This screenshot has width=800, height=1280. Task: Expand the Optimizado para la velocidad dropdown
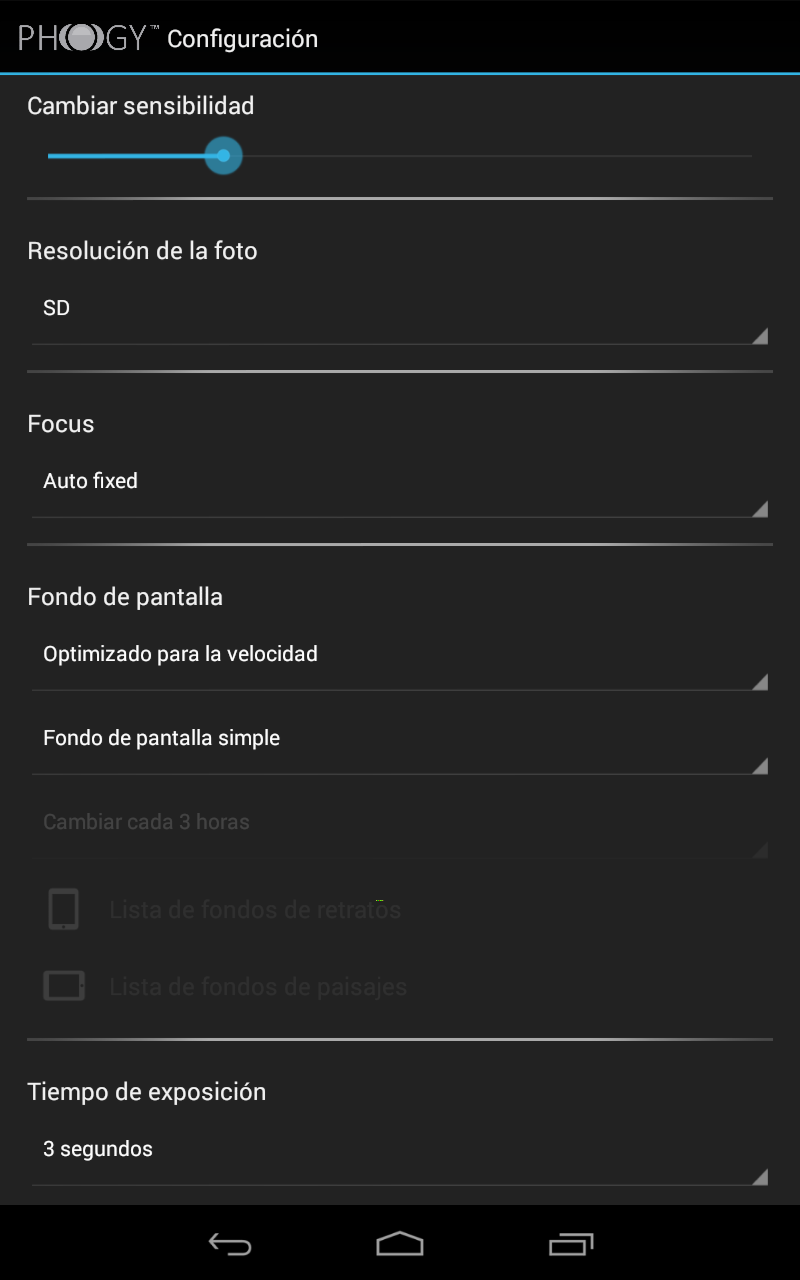[x=400, y=656]
